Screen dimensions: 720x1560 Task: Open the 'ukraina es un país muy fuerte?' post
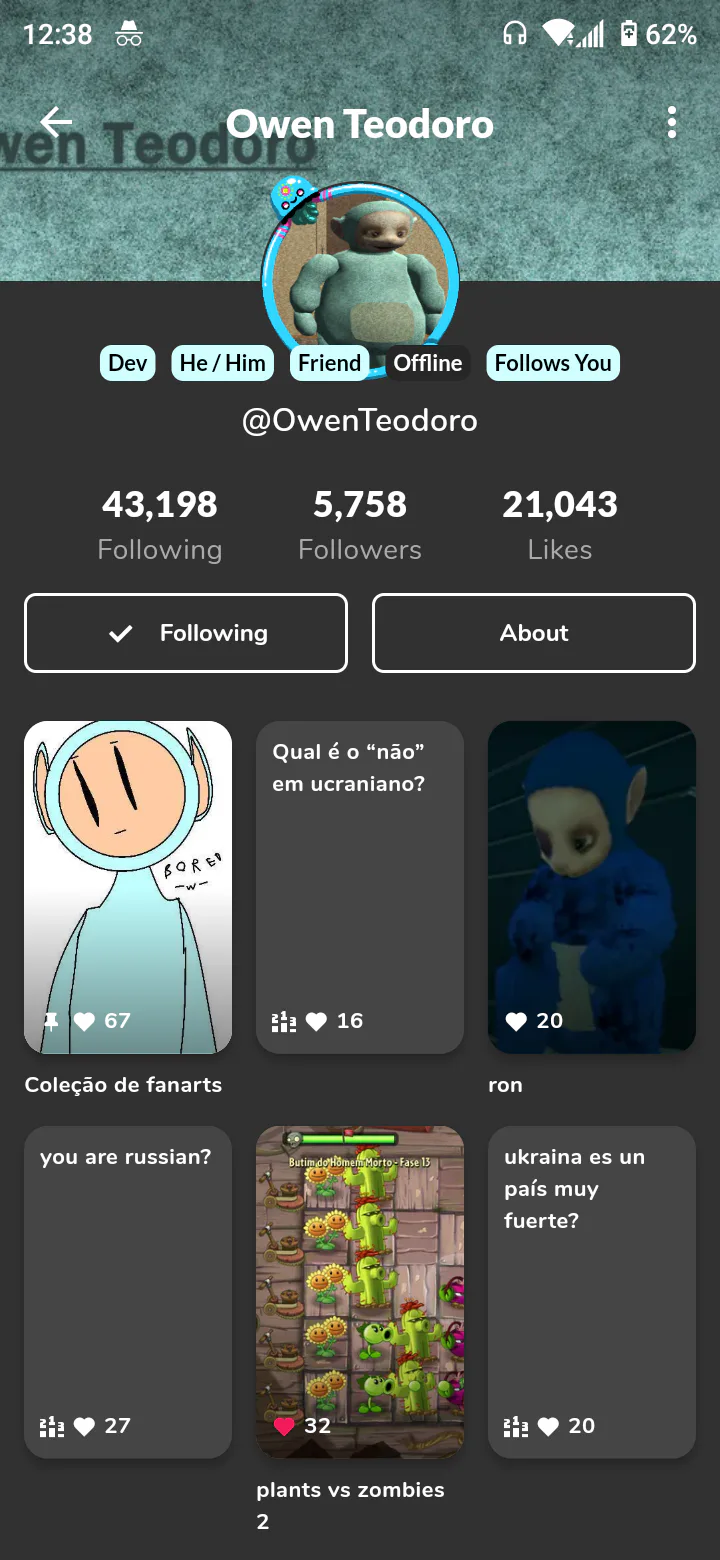591,1291
